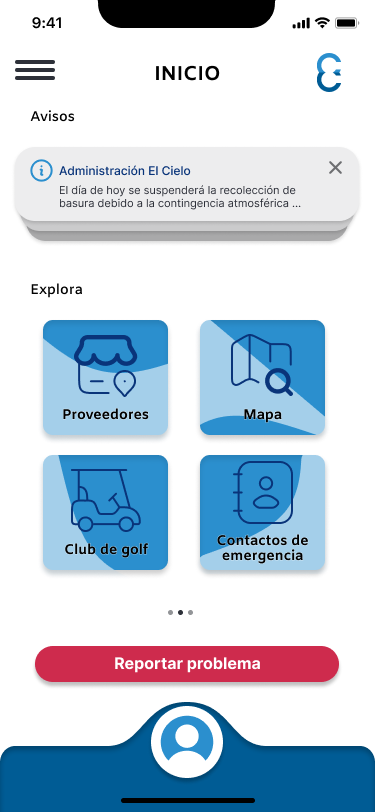375x812 pixels.
Task: Open the Proveedores tile
Action: [105, 378]
